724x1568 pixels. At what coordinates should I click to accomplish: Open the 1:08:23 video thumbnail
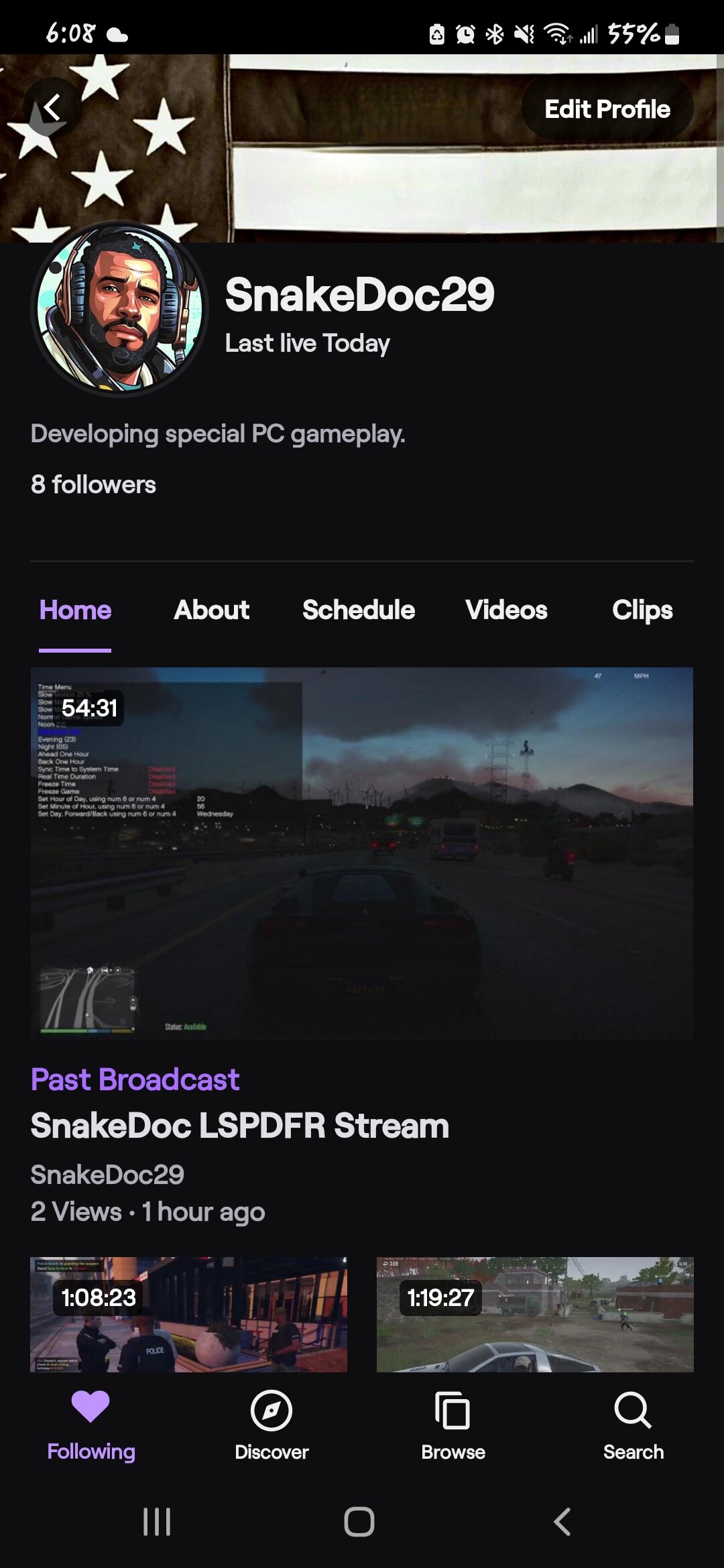[x=188, y=1313]
